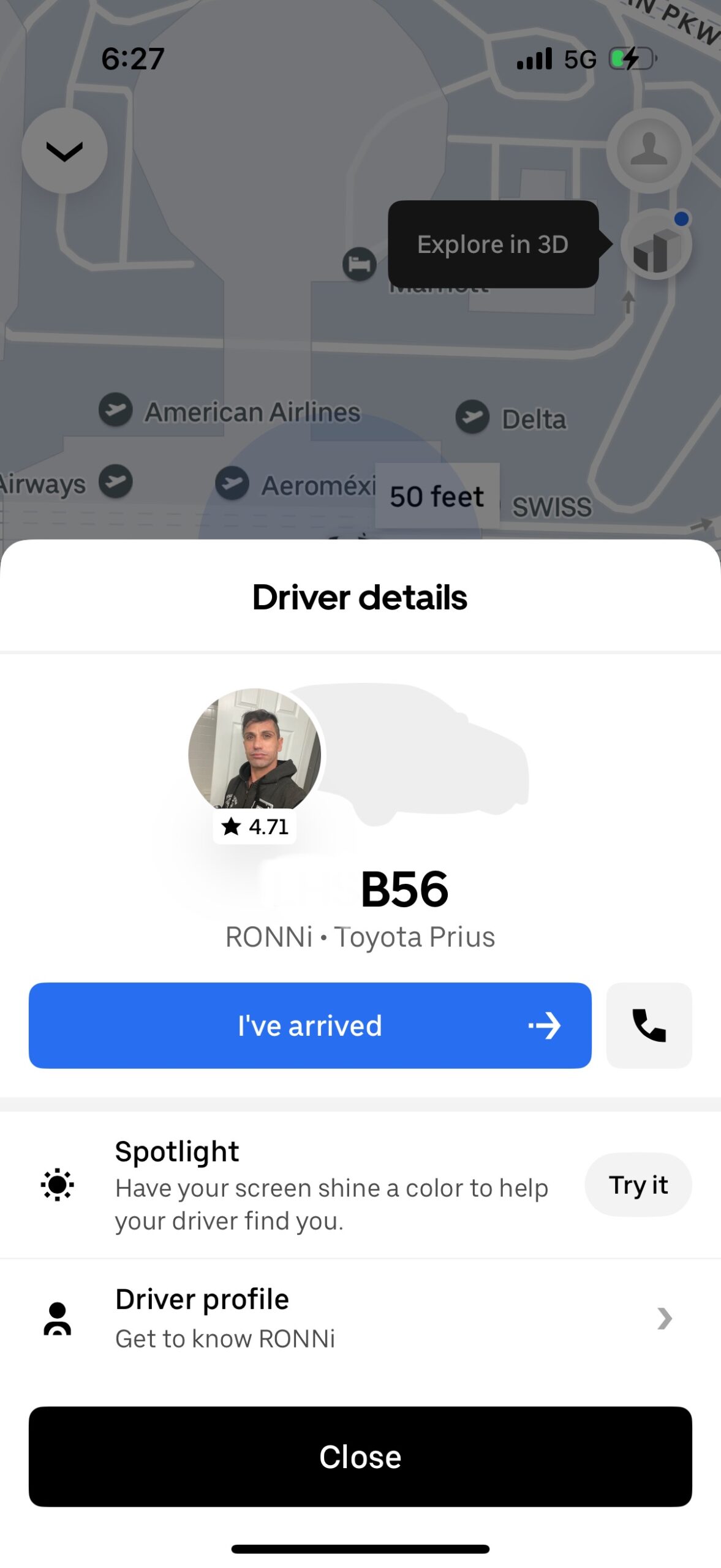The height and width of the screenshot is (1568, 721).
Task: Tap the I've arrived button
Action: [310, 1025]
